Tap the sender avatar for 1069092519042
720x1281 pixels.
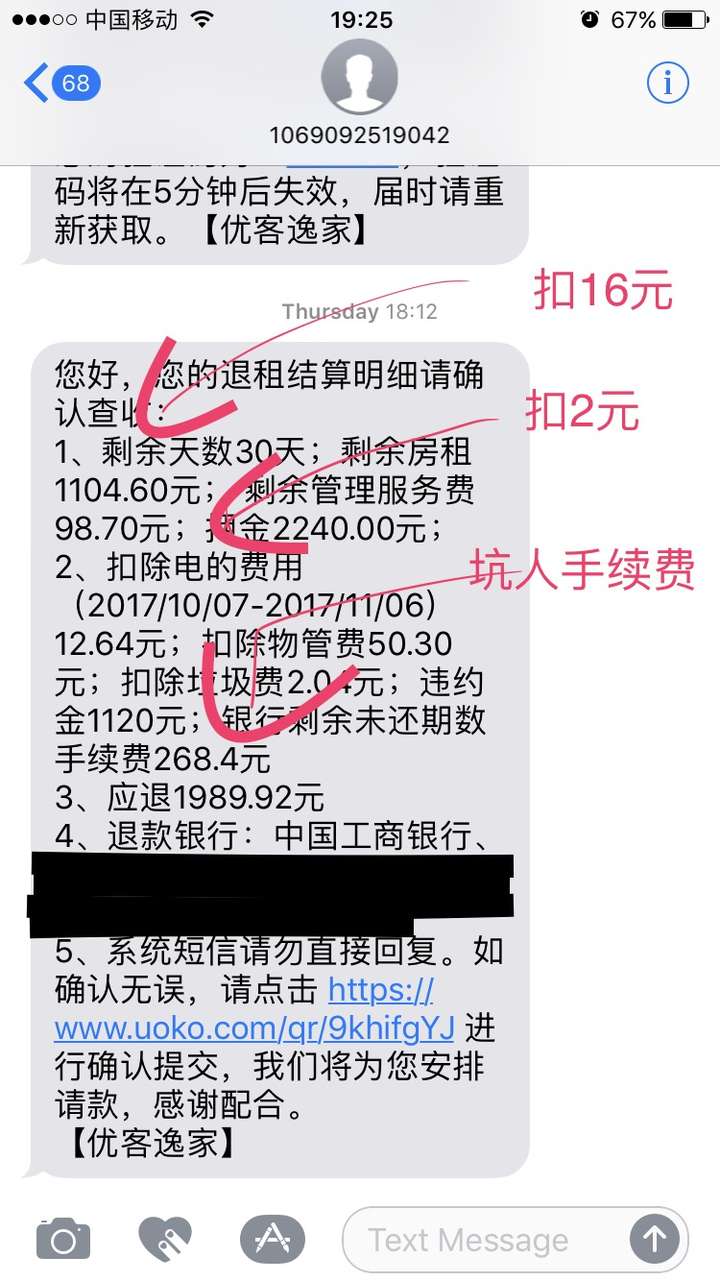360,76
